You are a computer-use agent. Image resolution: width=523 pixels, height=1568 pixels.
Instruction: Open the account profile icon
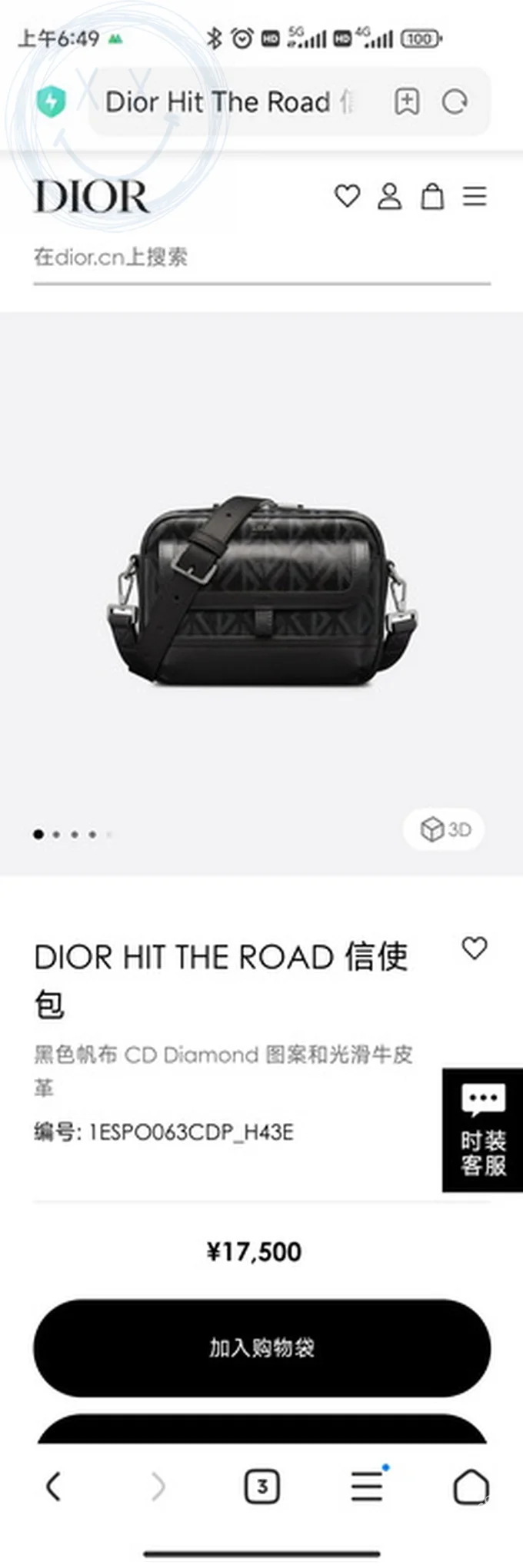(x=389, y=197)
